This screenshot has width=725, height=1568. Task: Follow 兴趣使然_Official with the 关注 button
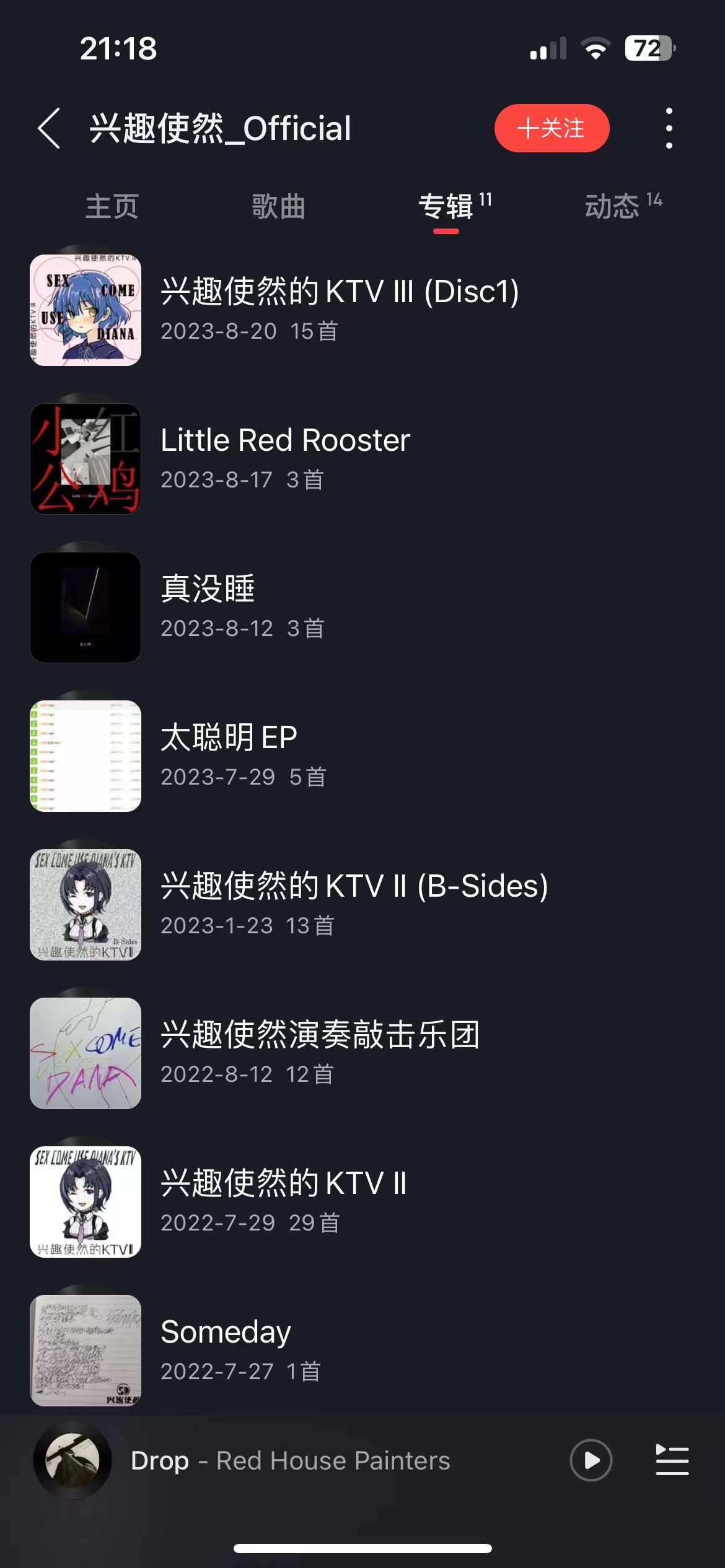coord(551,128)
